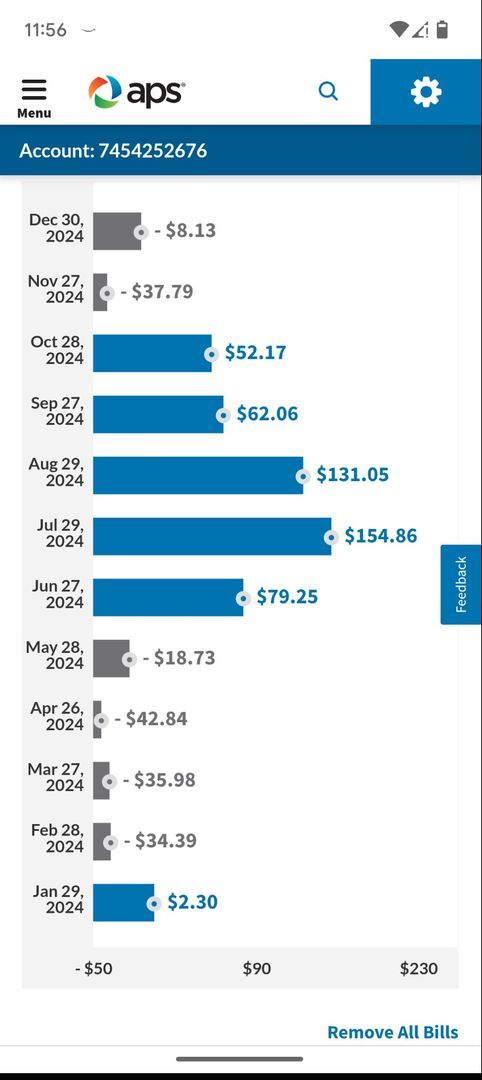Open the search magnifier icon
Image resolution: width=482 pixels, height=1080 pixels.
[329, 92]
